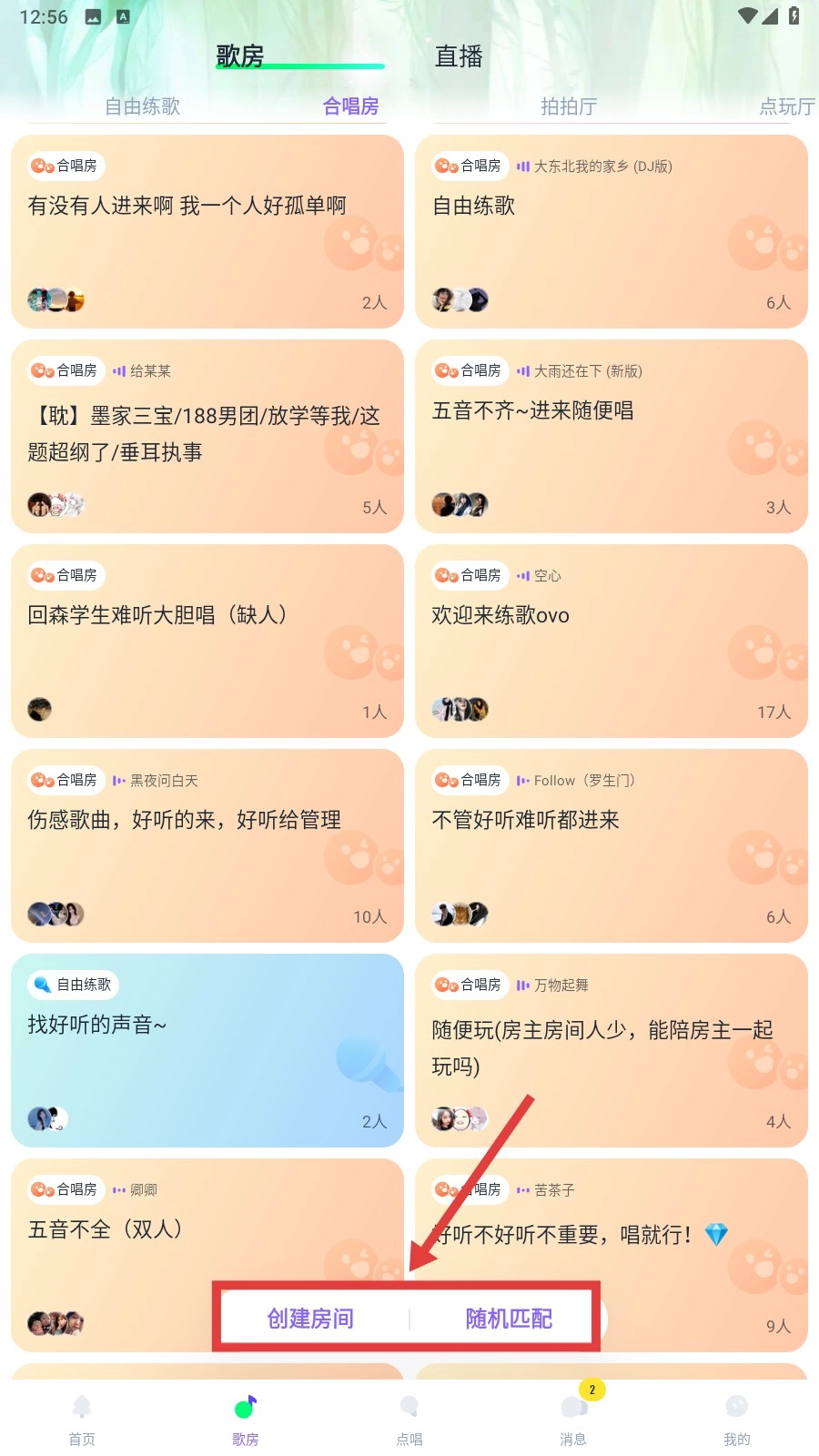Switch to the 直播 top tab

coord(459,56)
